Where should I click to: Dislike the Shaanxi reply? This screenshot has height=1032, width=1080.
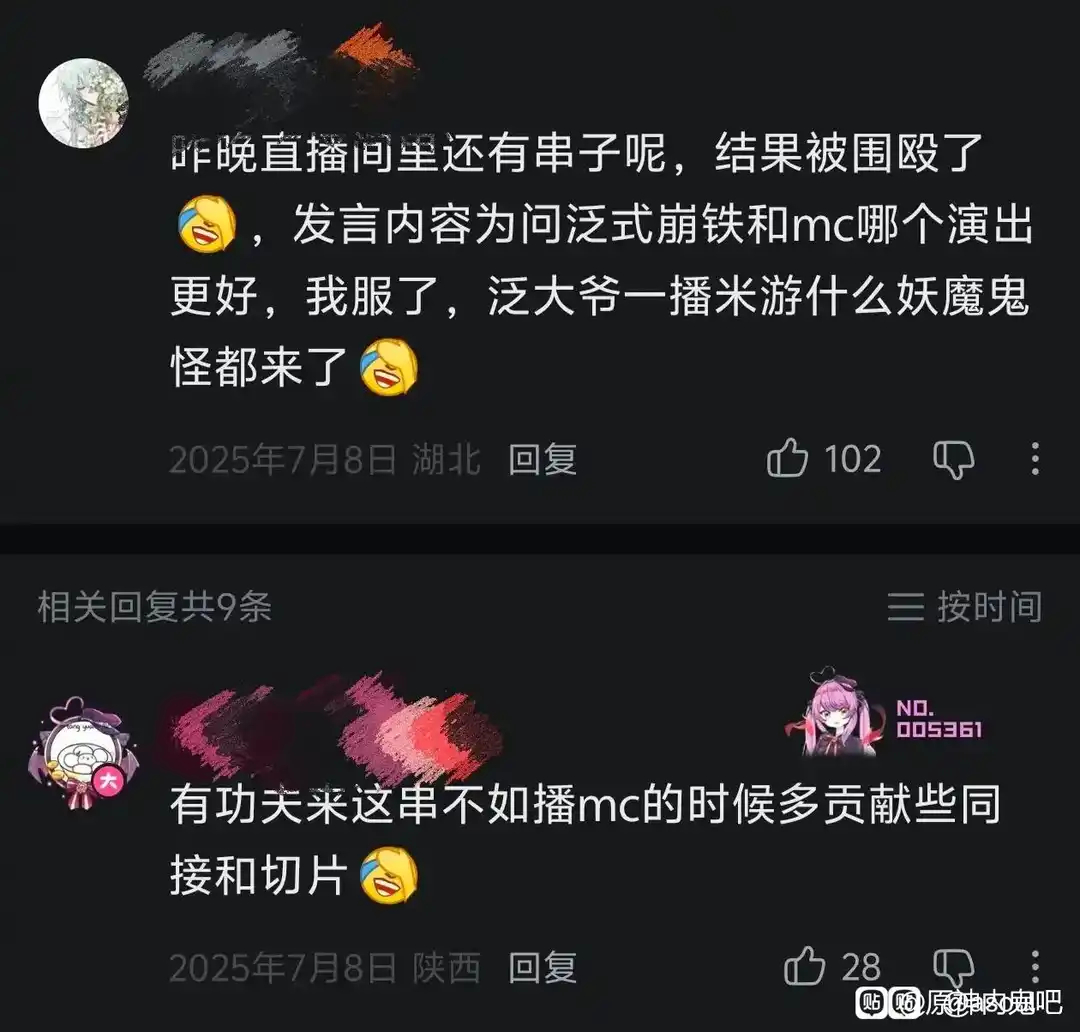pos(953,967)
